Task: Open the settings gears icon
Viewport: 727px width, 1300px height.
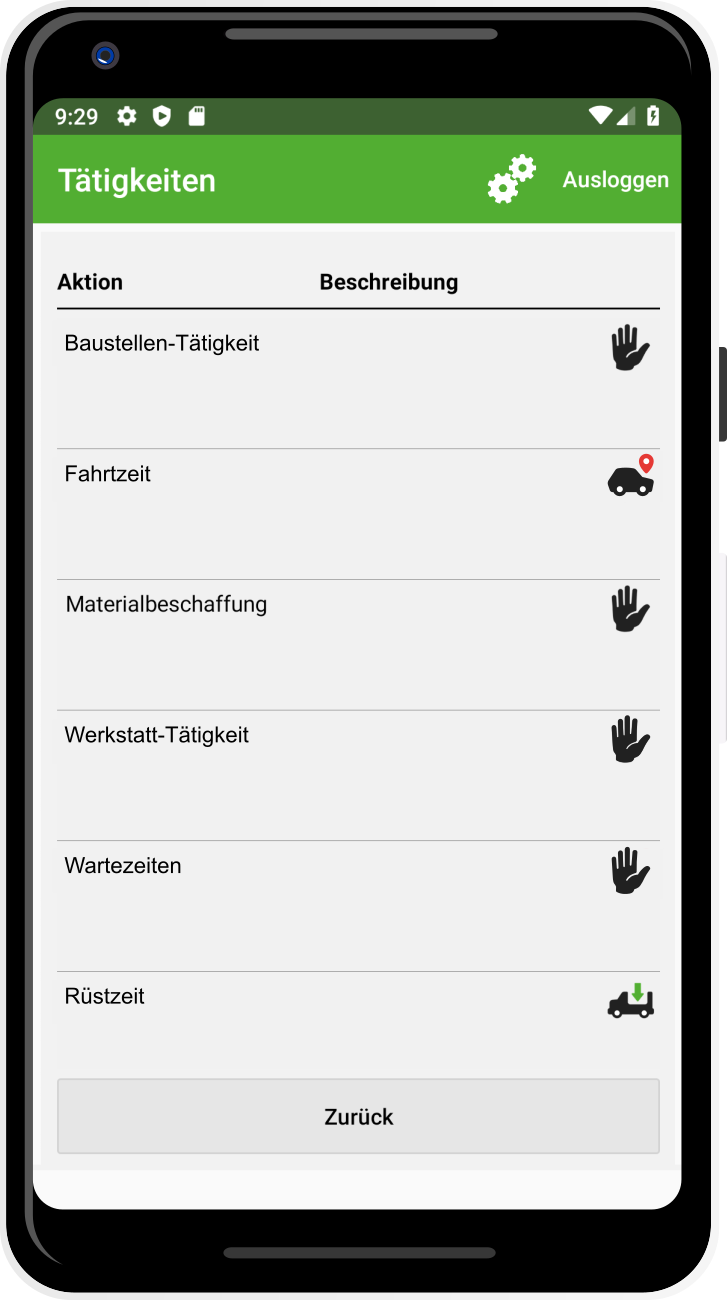Action: tap(511, 180)
